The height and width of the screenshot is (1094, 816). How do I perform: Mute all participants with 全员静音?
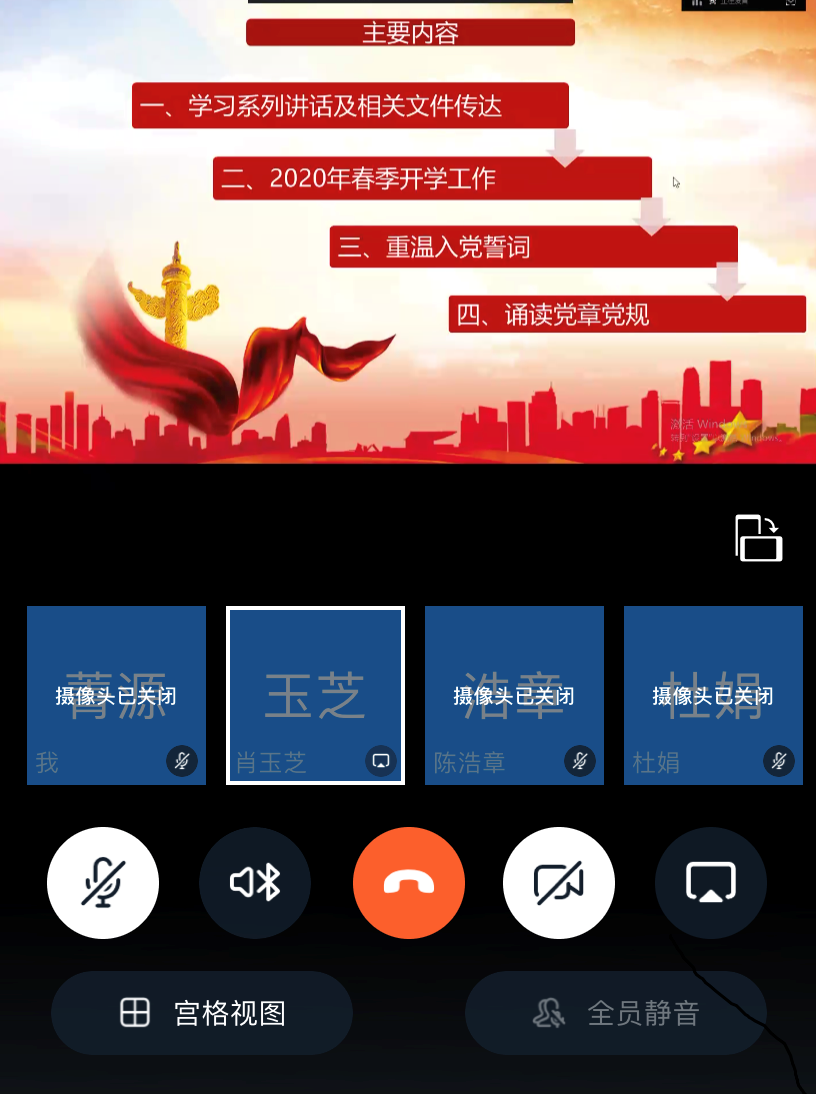[616, 1013]
